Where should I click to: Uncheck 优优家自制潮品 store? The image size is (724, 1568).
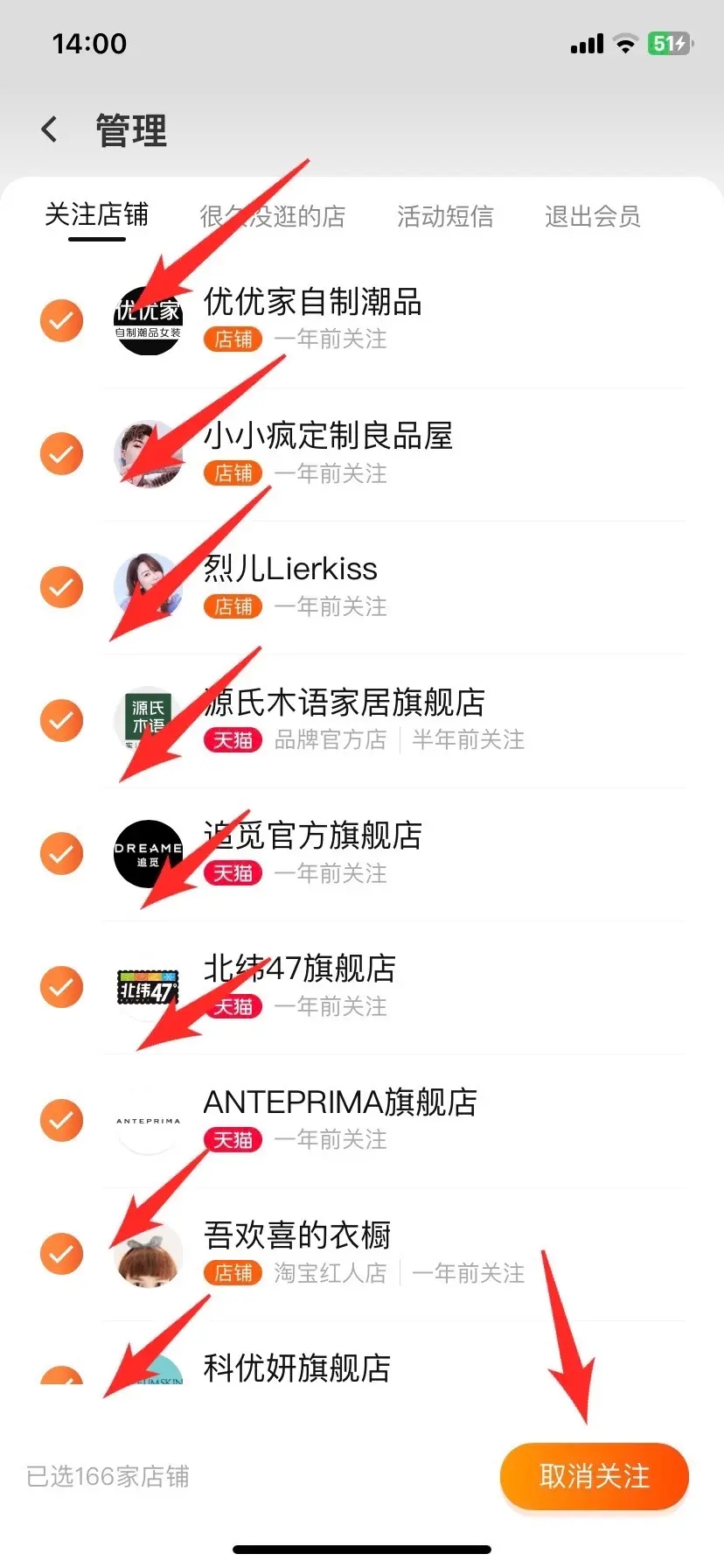61,320
